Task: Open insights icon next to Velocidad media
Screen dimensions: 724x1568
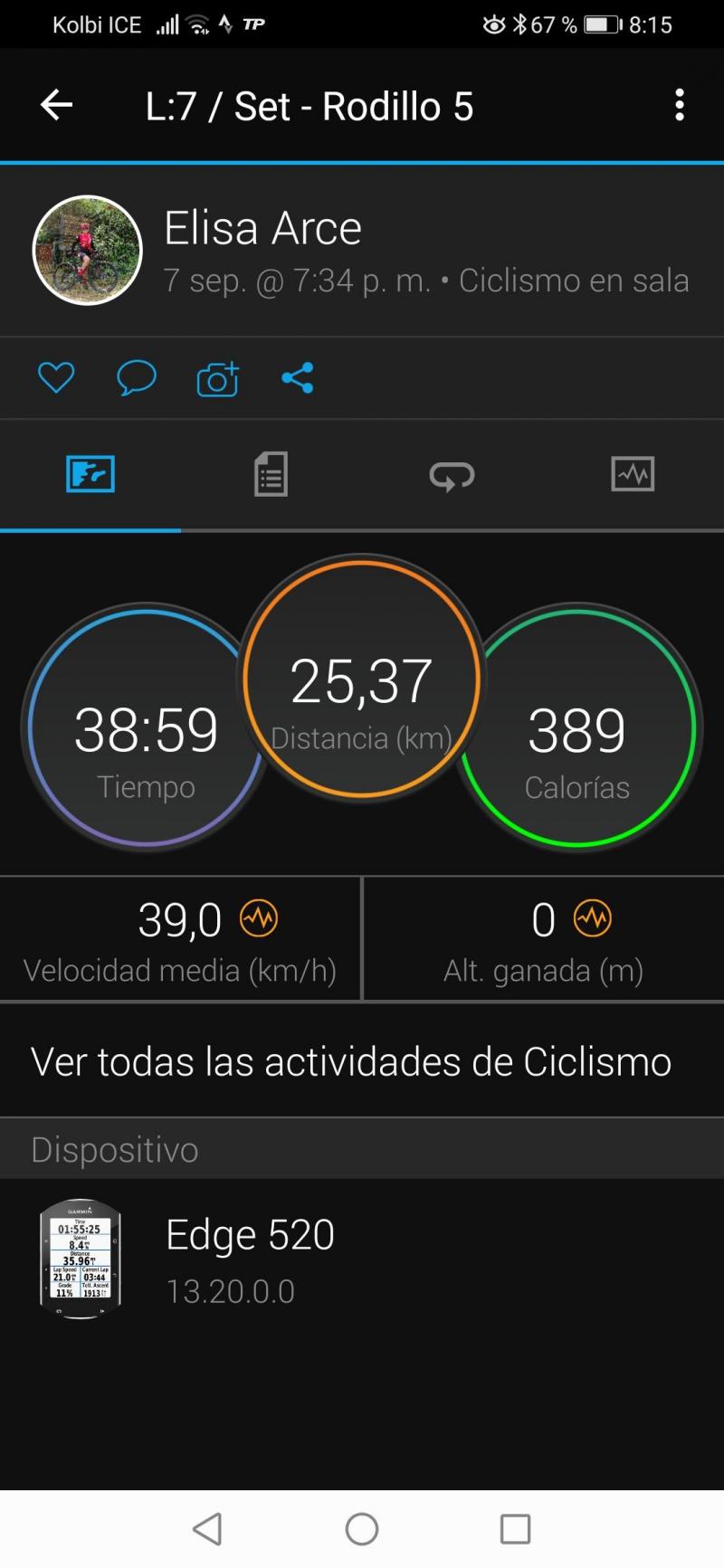Action: [259, 919]
